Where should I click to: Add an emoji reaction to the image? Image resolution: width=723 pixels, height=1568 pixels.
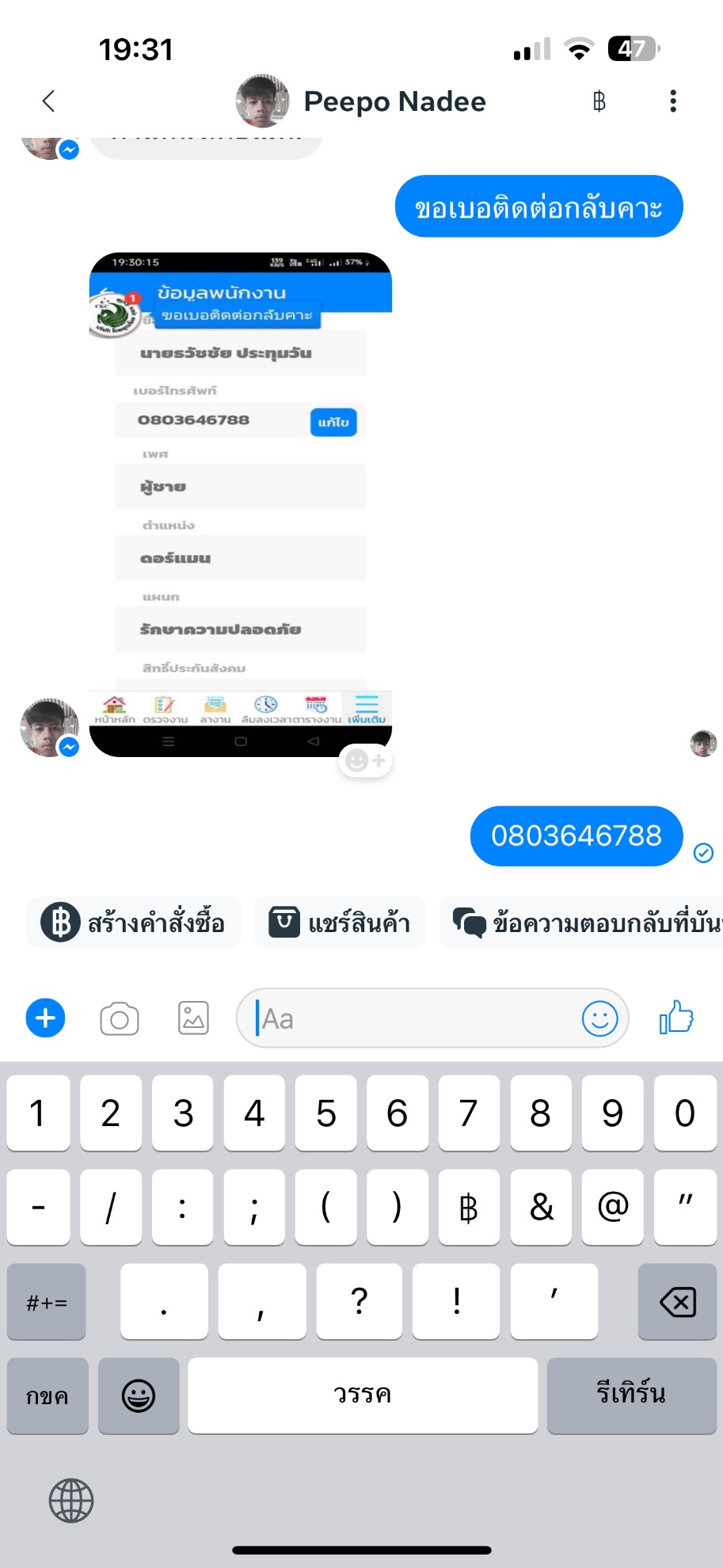365,761
